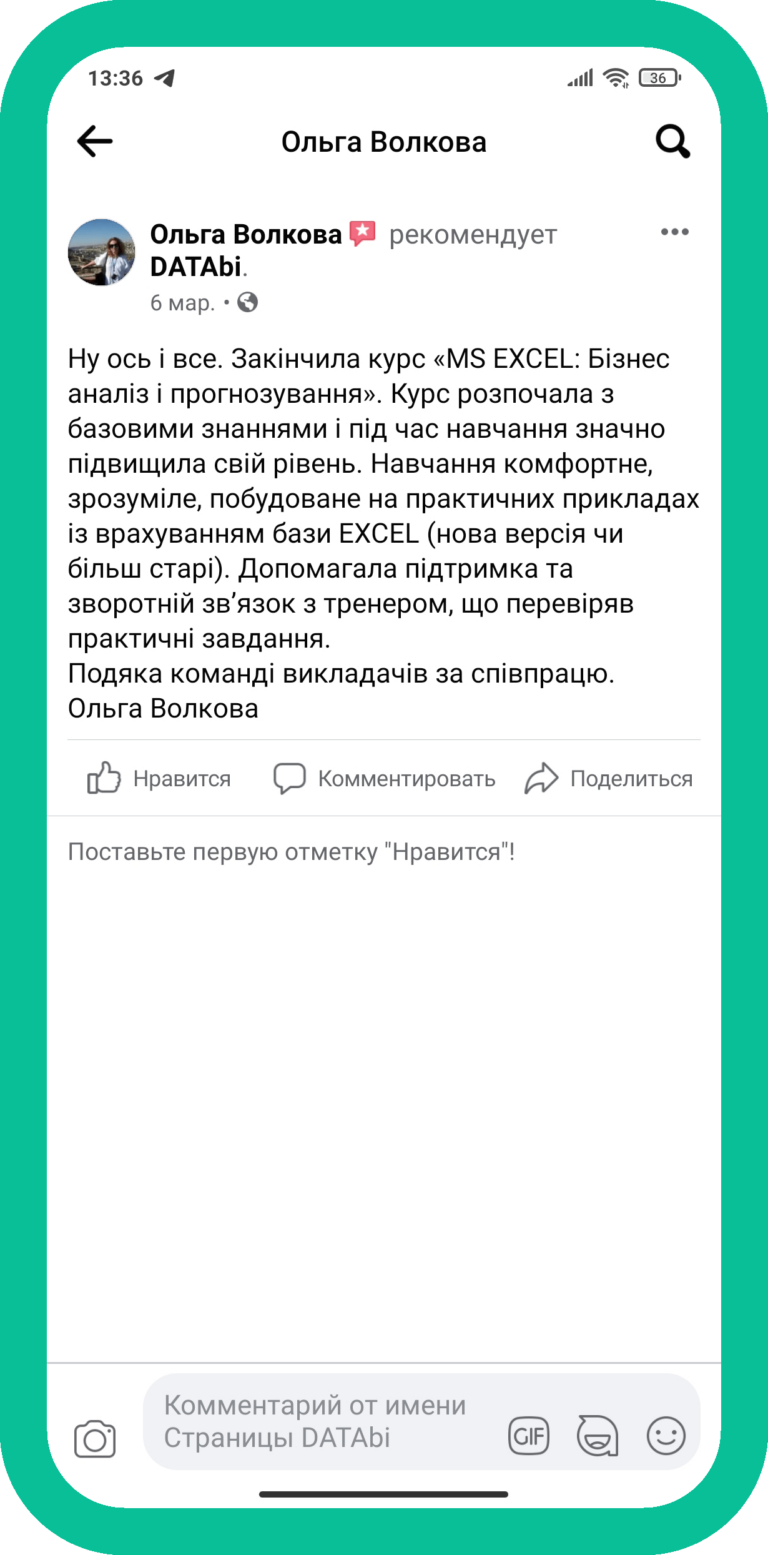
Task: Like the post with Нравится
Action: (x=159, y=778)
